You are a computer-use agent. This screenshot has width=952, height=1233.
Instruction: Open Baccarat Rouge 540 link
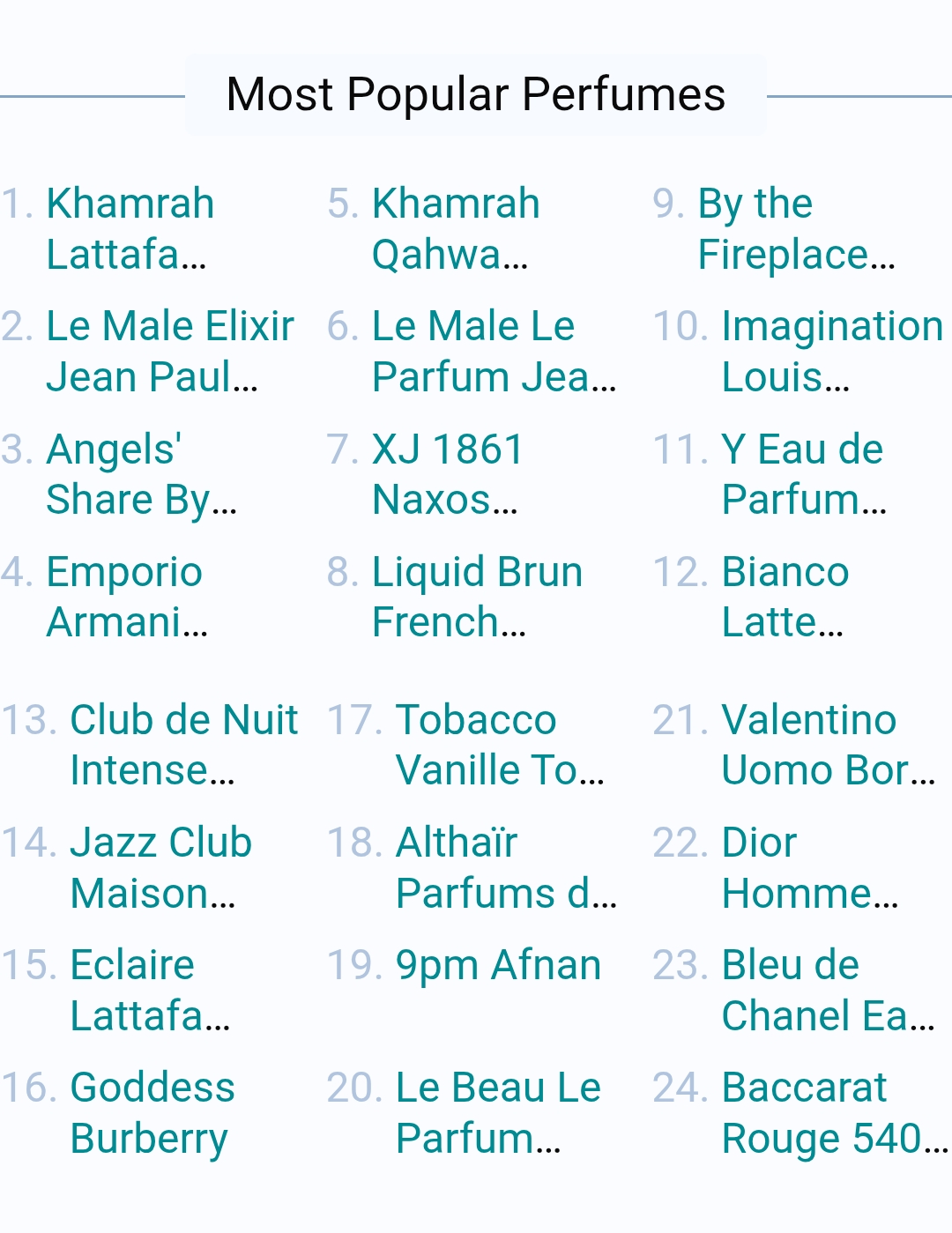tap(833, 1112)
